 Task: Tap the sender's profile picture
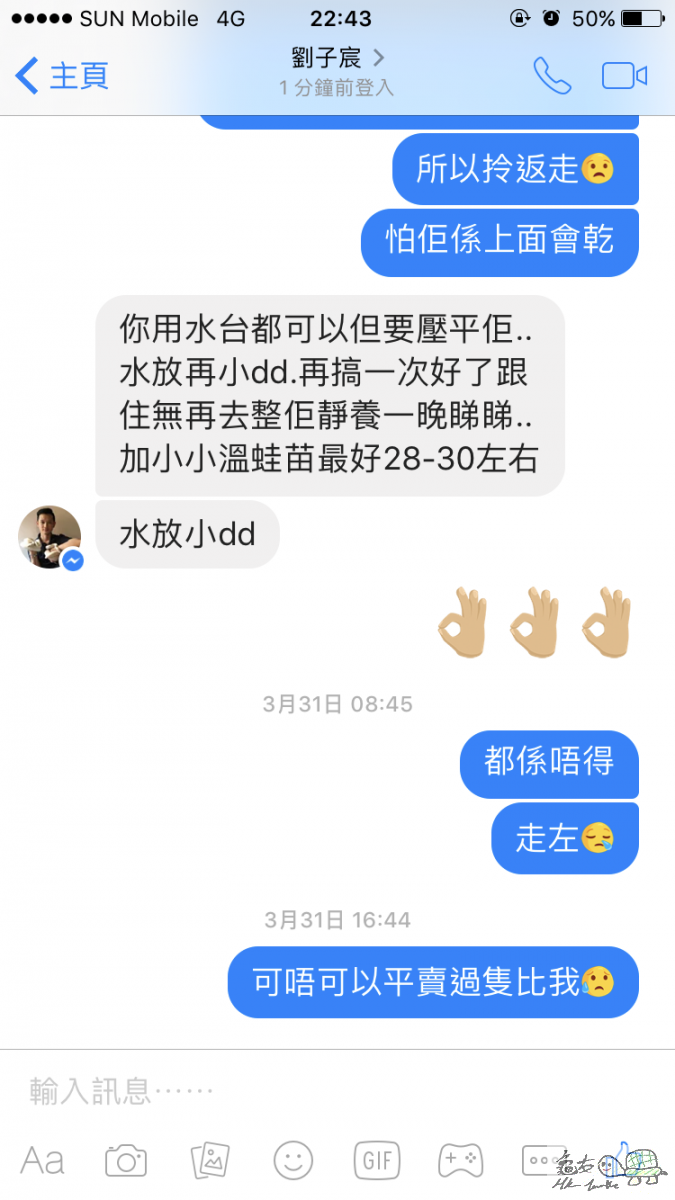click(49, 537)
